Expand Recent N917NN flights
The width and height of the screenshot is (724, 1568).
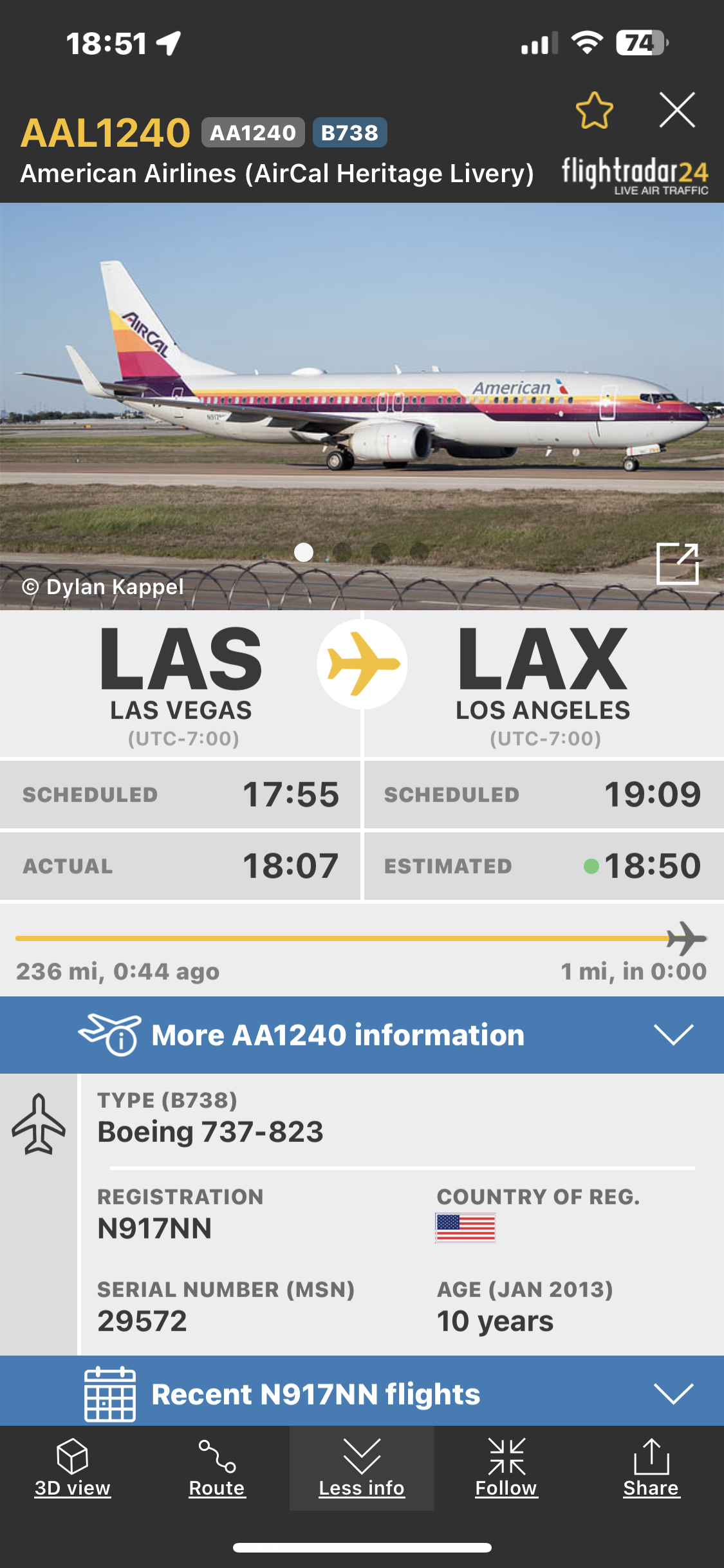[362, 1394]
